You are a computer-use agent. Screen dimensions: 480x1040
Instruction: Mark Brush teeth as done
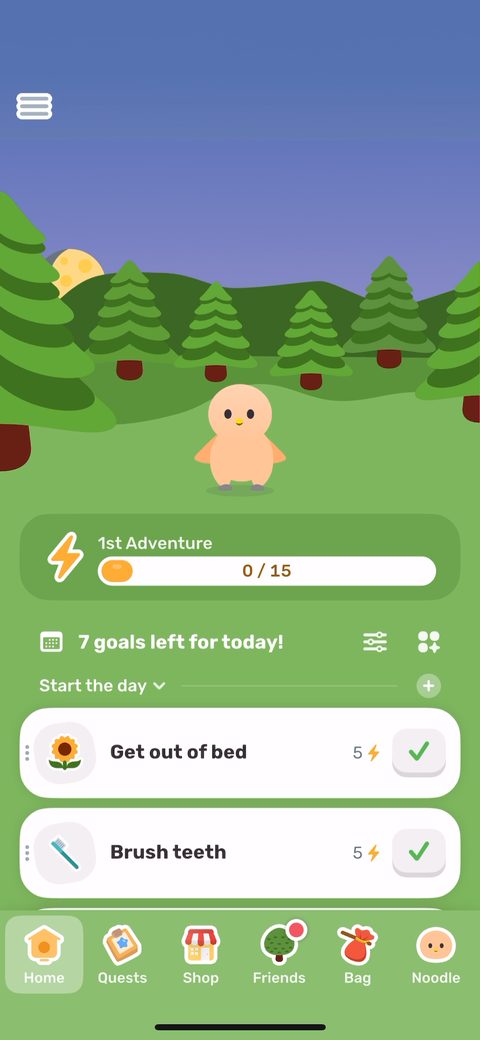pos(419,852)
